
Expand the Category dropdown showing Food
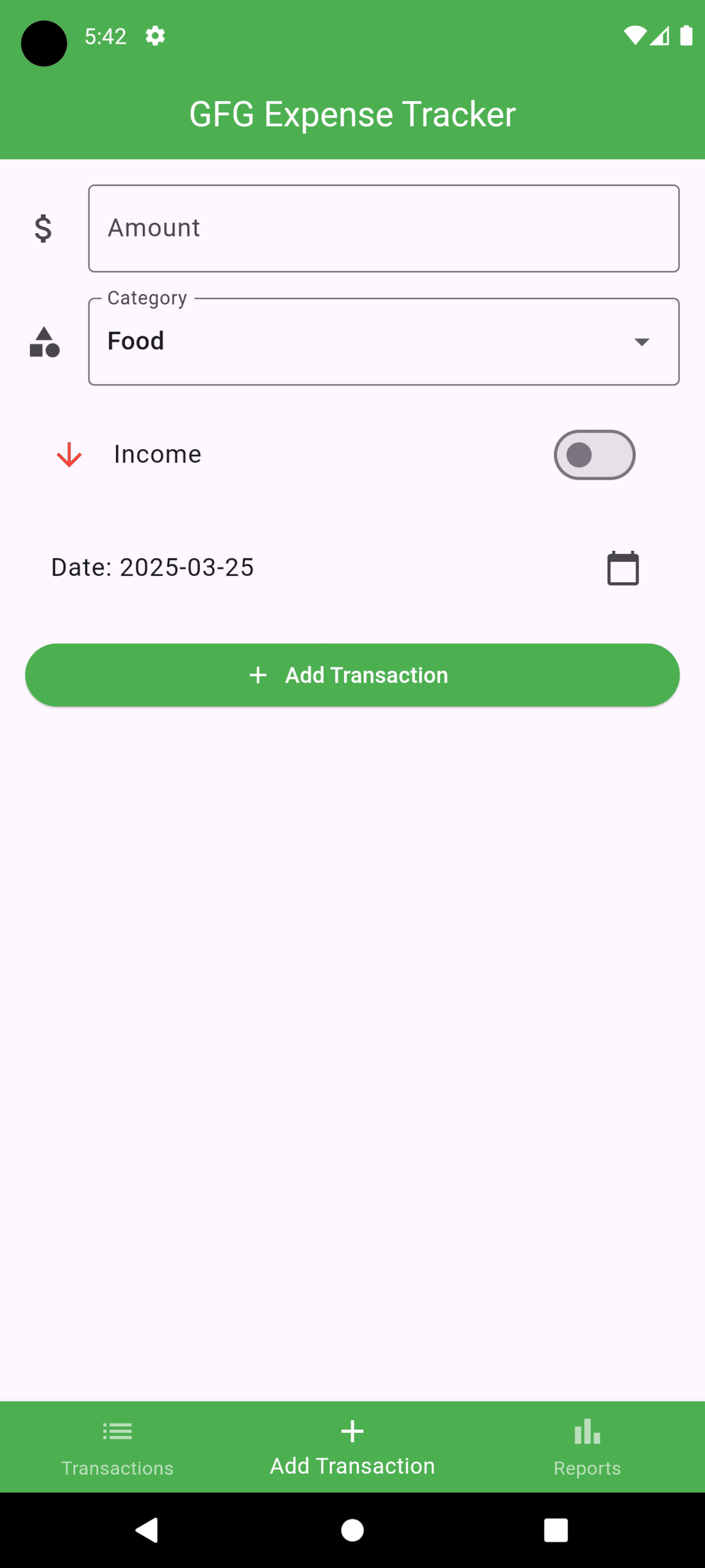coord(383,341)
